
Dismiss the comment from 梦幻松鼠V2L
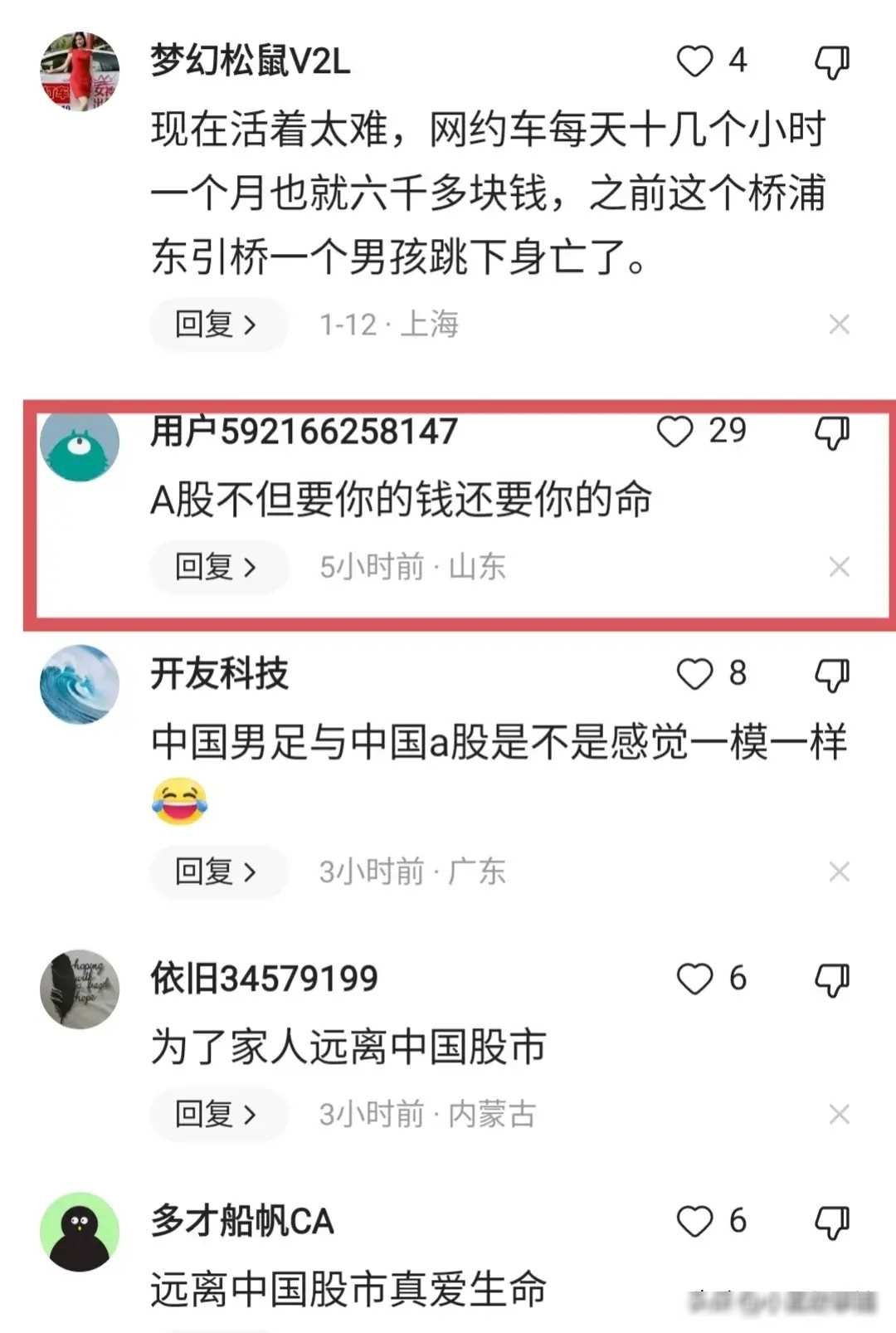click(839, 325)
